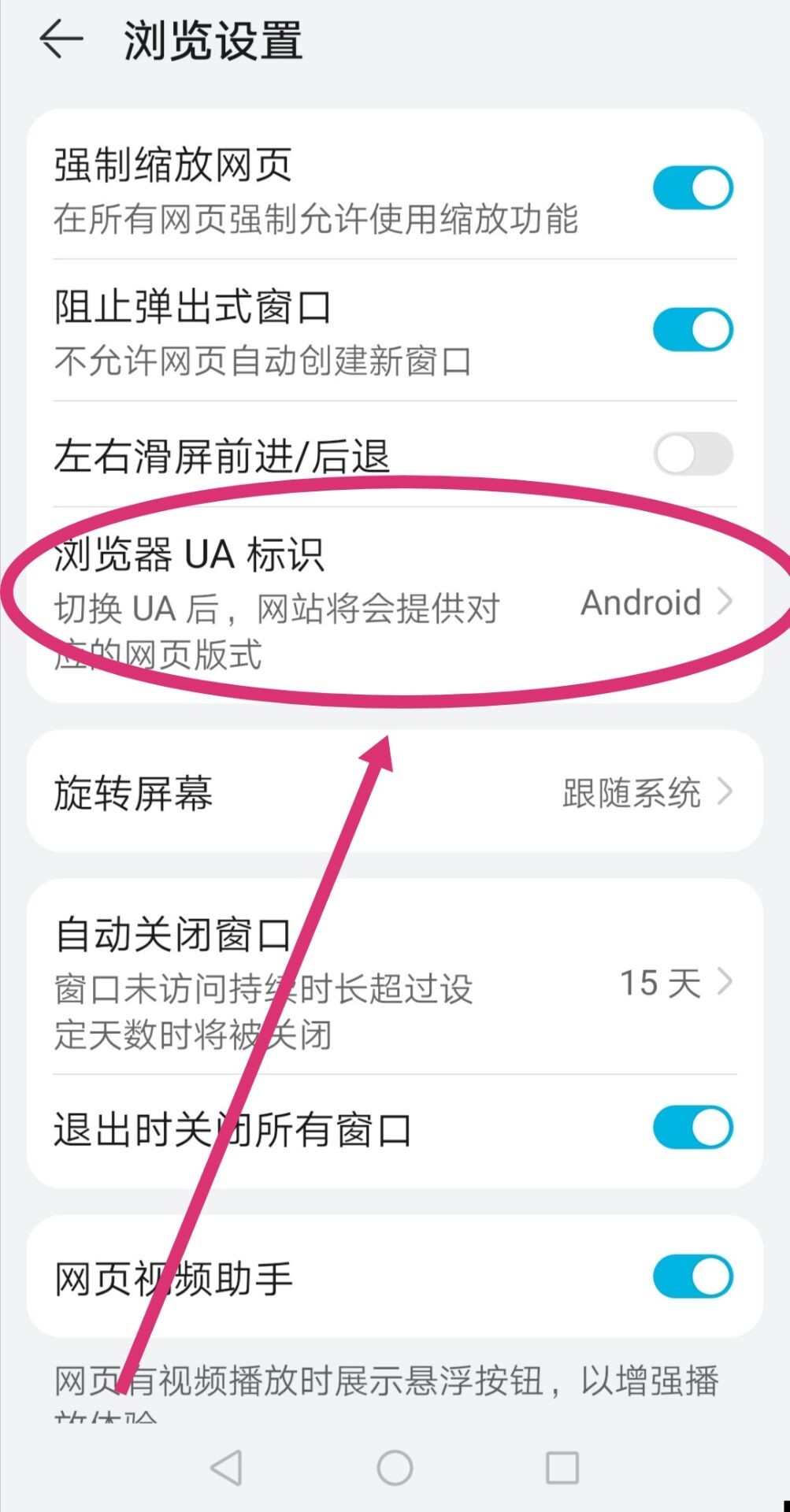790x1512 pixels.
Task: Tap the back arrow to exit browse settings
Action: tap(61, 38)
